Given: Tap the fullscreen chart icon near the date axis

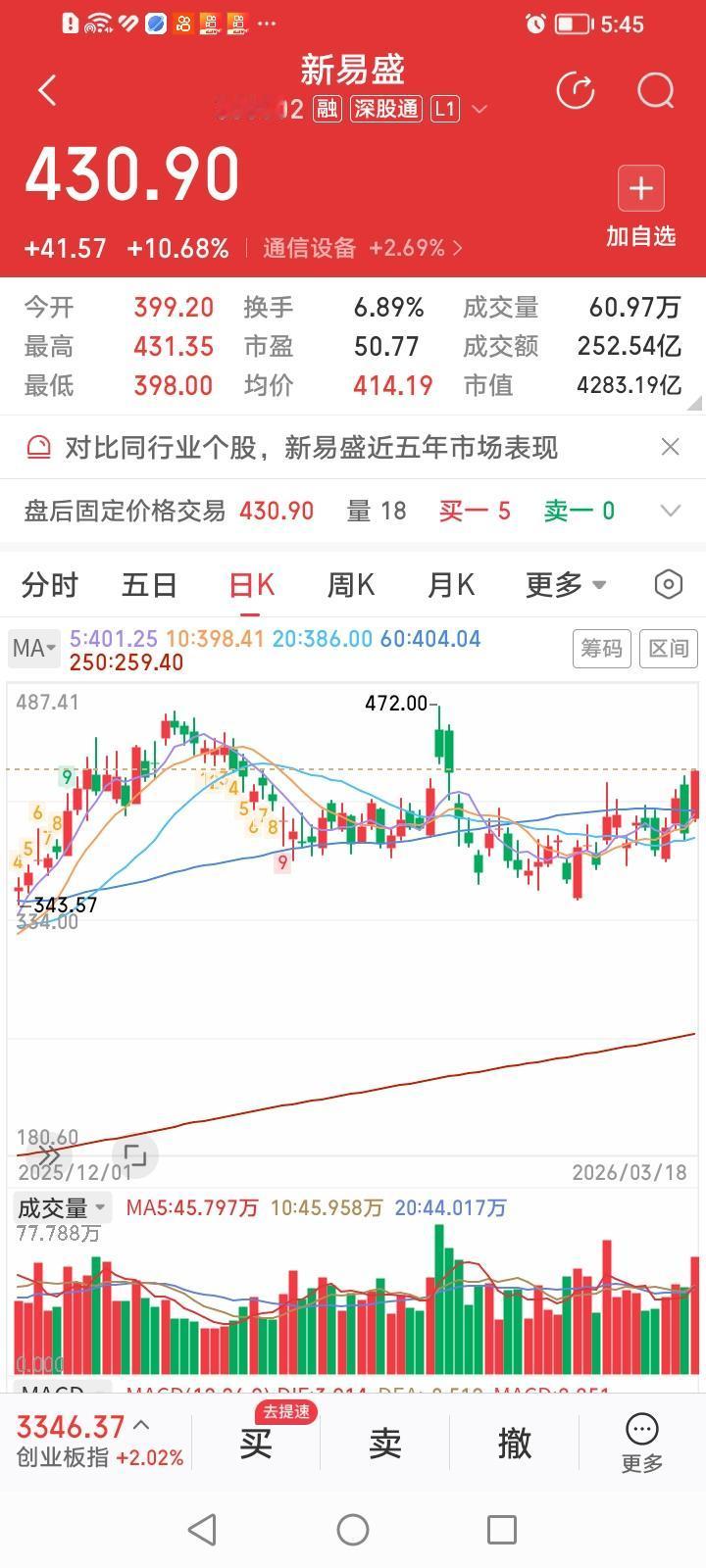Looking at the screenshot, I should (135, 1155).
